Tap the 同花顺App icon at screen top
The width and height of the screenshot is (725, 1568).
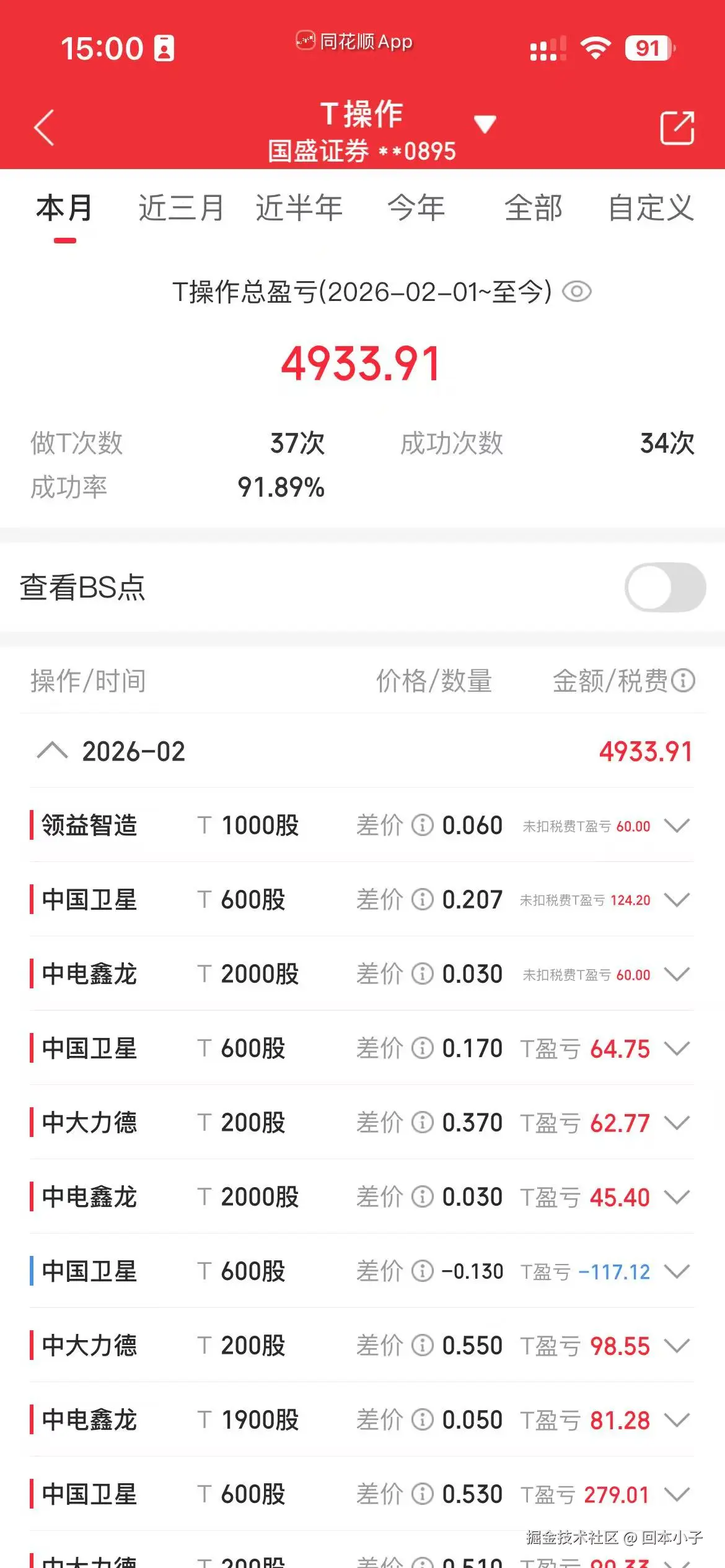pyautogui.click(x=305, y=41)
